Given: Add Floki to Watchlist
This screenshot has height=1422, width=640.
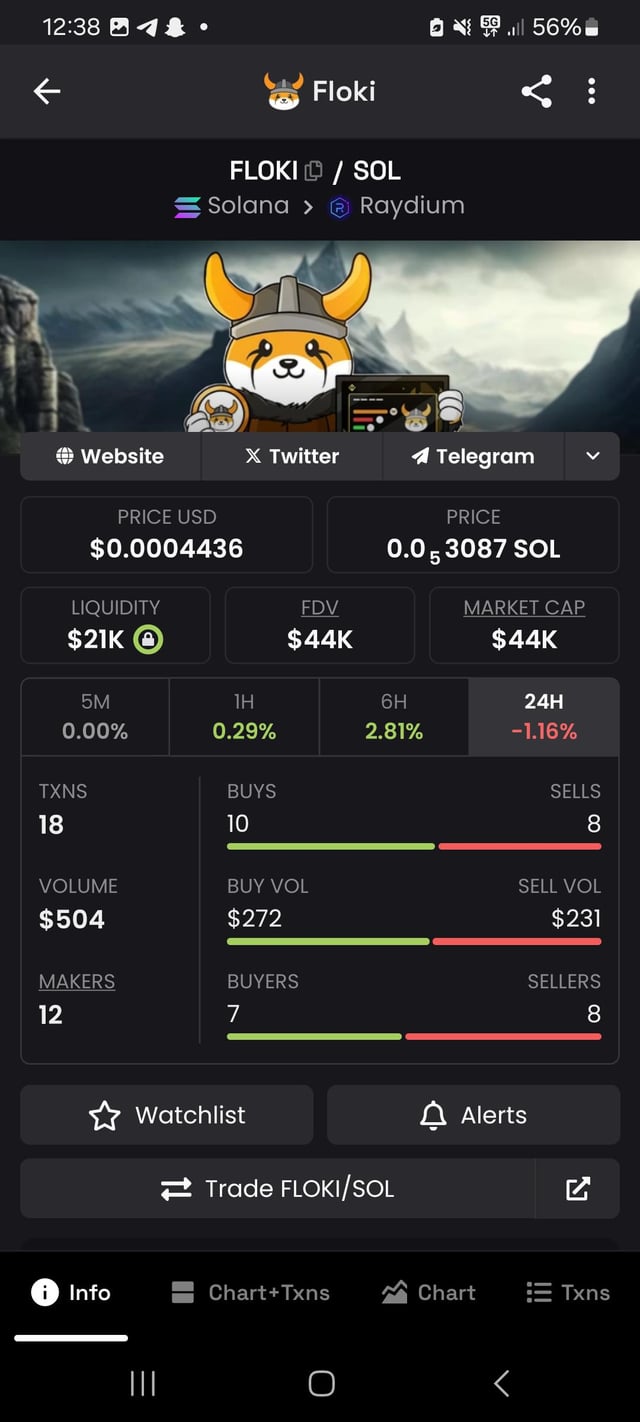Looking at the screenshot, I should tap(167, 1115).
